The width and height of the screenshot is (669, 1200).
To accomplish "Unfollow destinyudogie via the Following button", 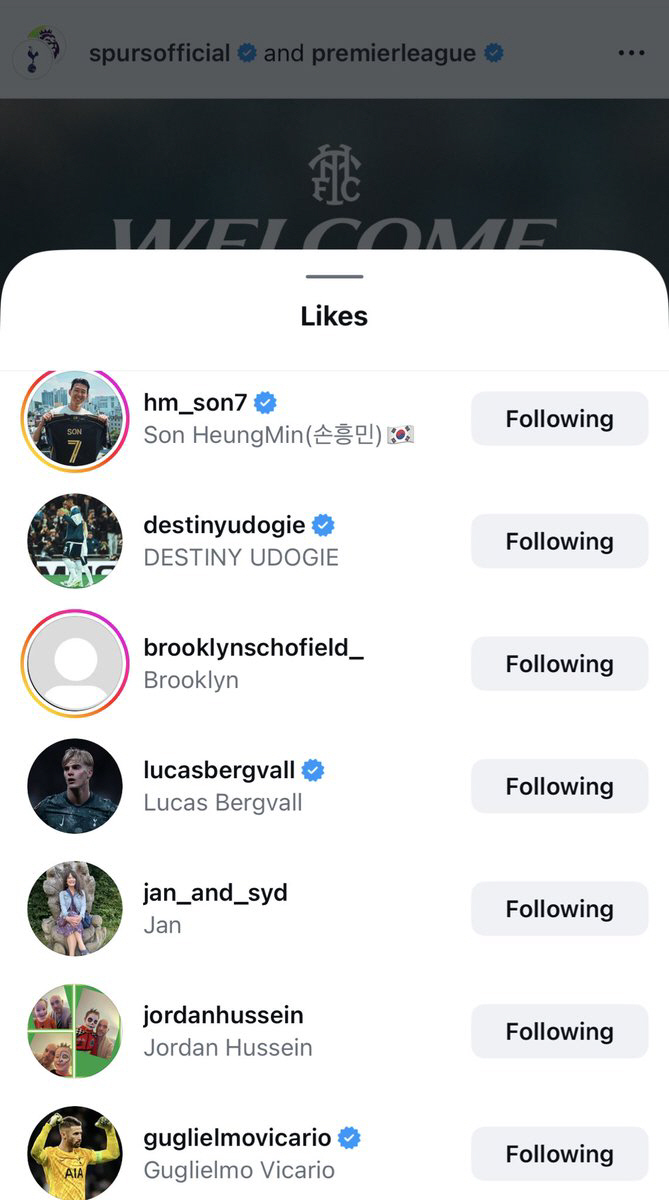I will coord(559,541).
